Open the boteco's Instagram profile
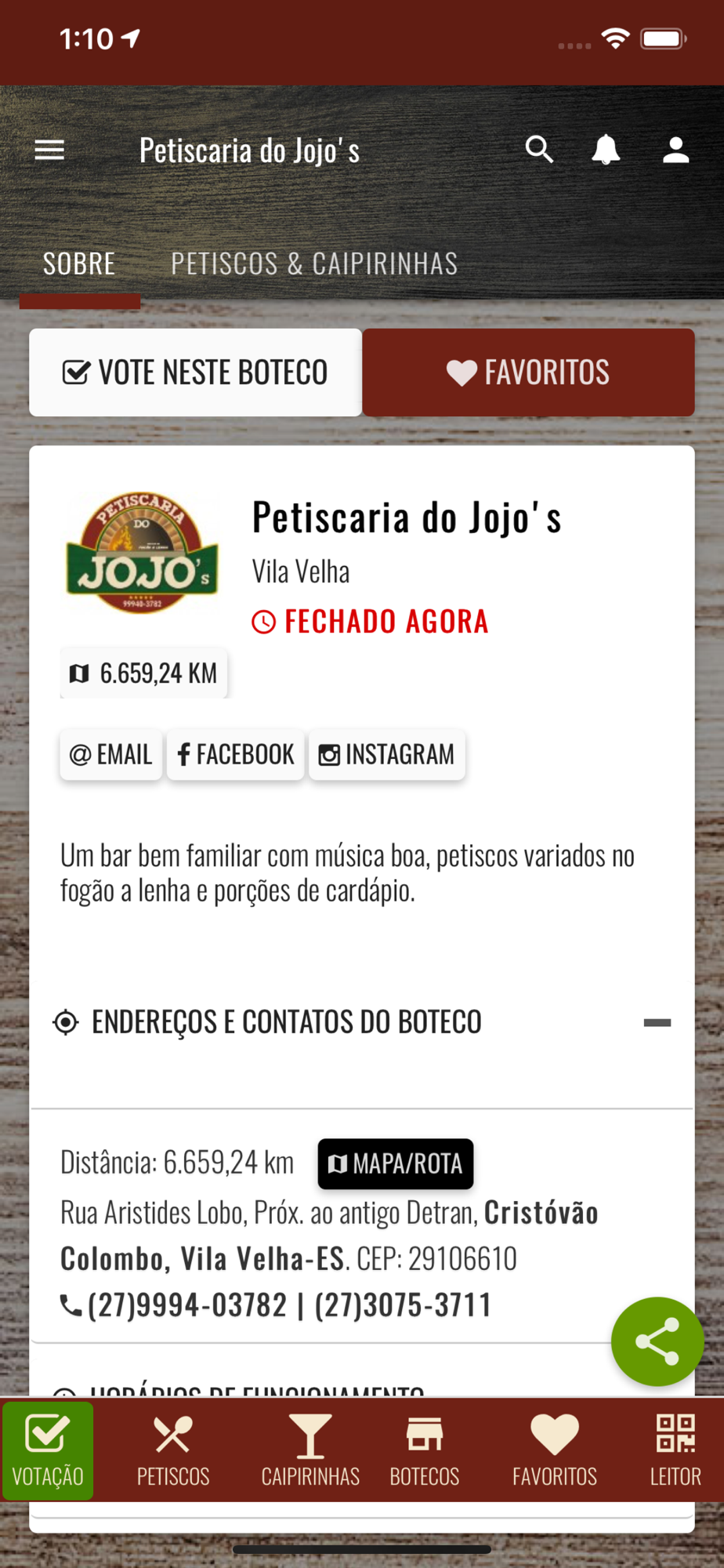 386,754
